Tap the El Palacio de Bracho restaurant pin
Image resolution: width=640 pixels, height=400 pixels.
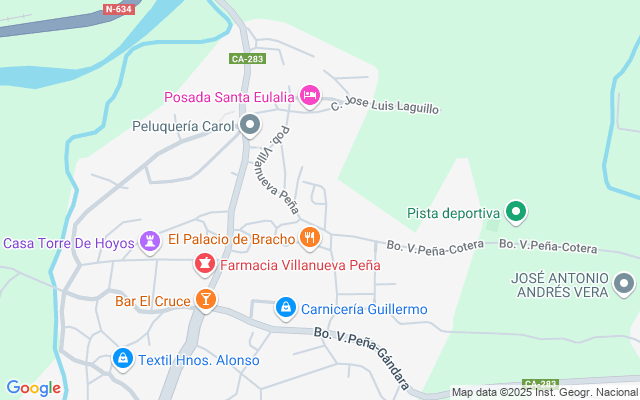pos(310,238)
